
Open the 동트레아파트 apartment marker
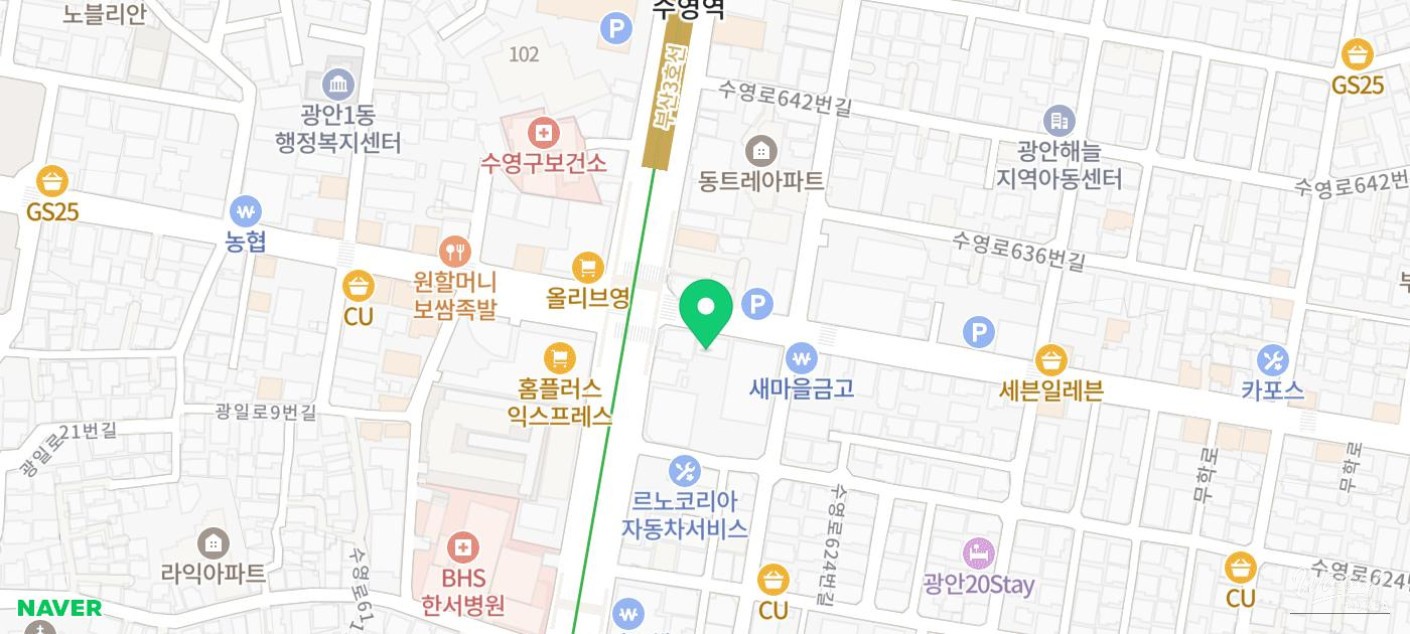point(761,151)
